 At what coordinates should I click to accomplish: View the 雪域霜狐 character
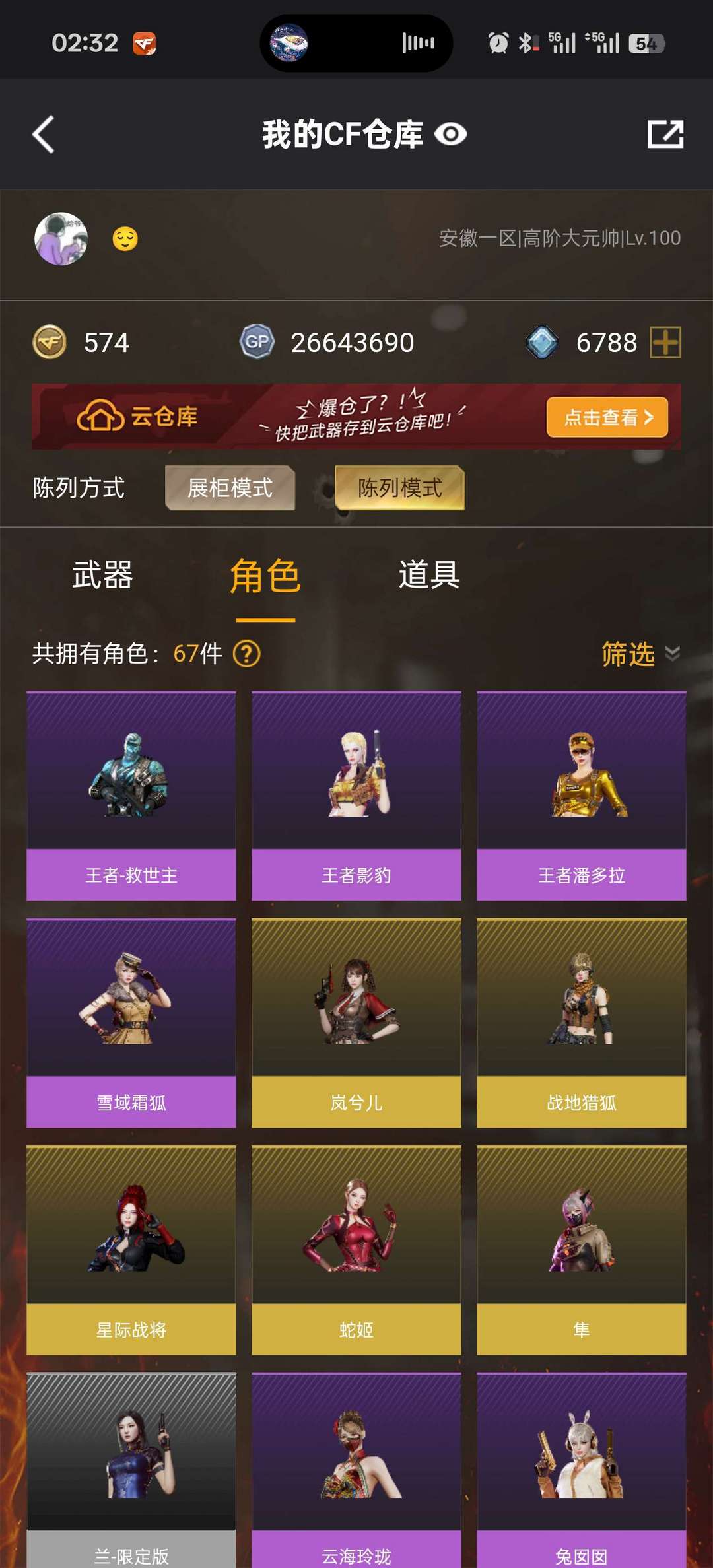tap(131, 1023)
